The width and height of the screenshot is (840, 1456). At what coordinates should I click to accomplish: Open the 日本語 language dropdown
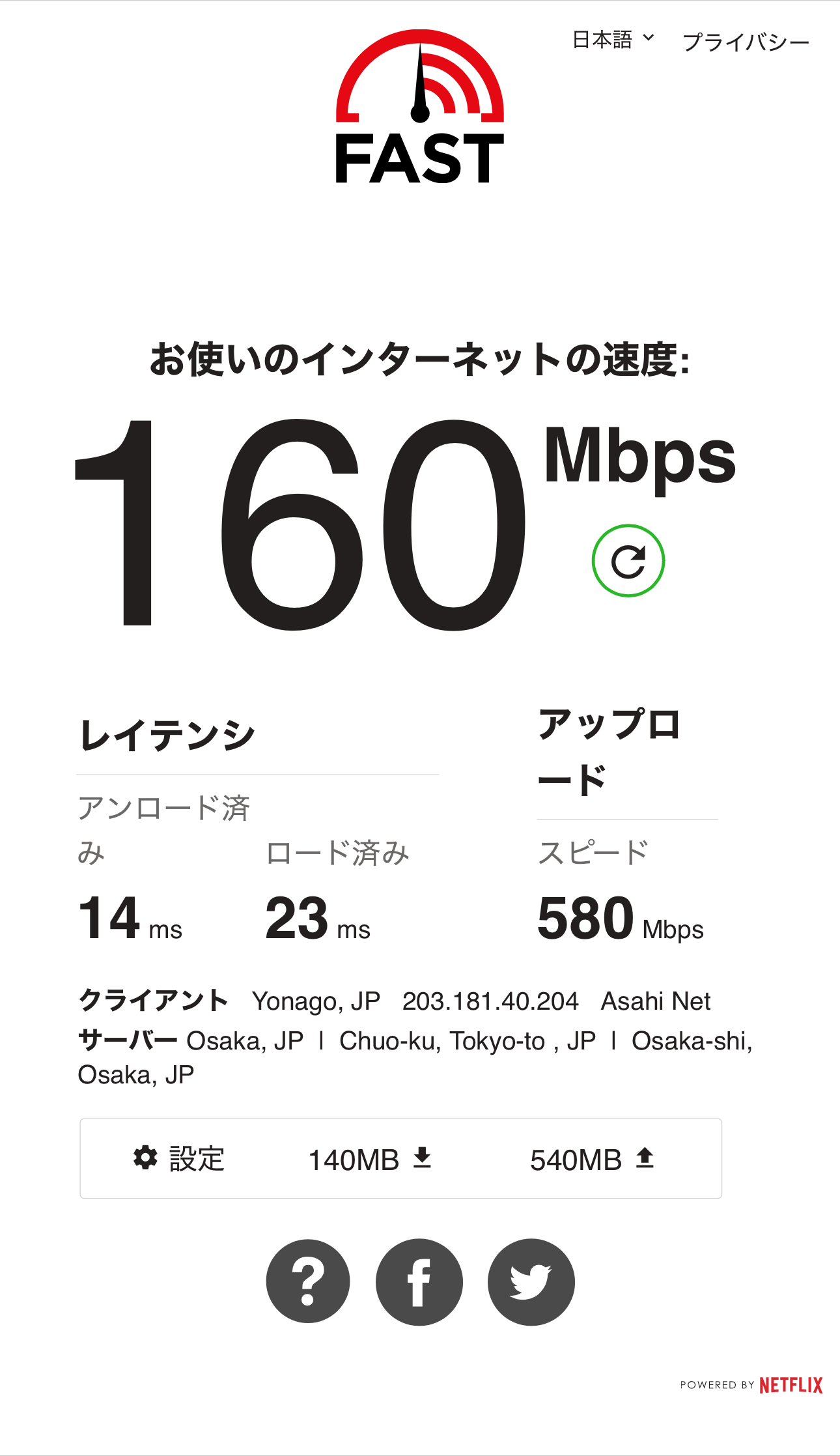coord(613,40)
